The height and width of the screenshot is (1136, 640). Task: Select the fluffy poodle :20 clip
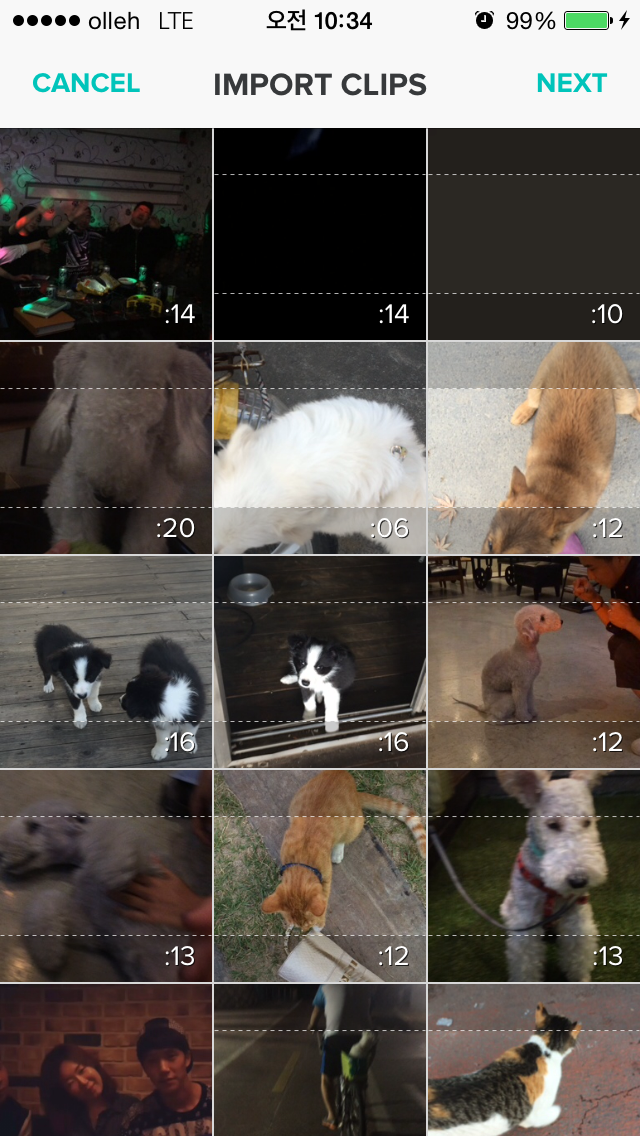coord(106,448)
